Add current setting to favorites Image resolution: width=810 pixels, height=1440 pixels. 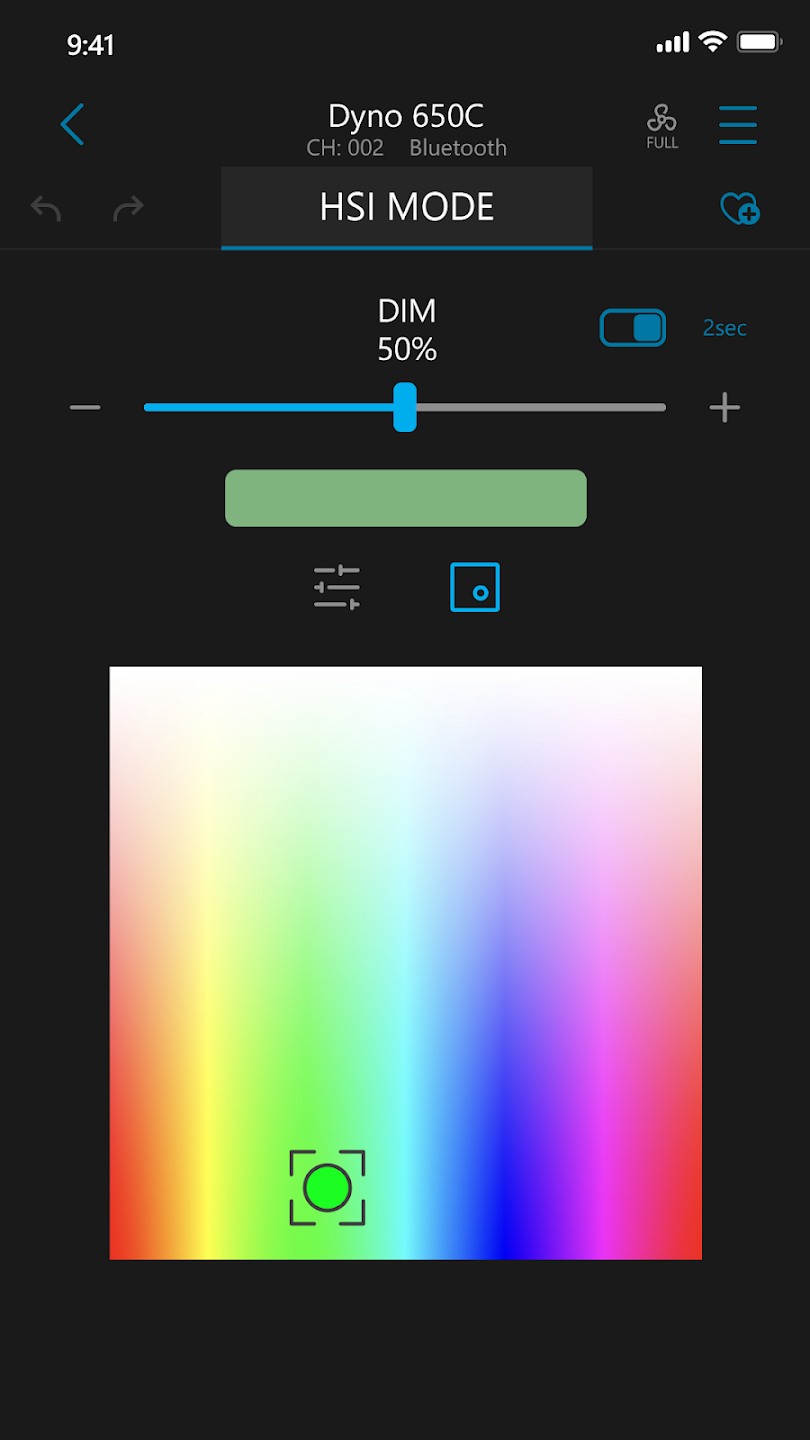pos(740,208)
